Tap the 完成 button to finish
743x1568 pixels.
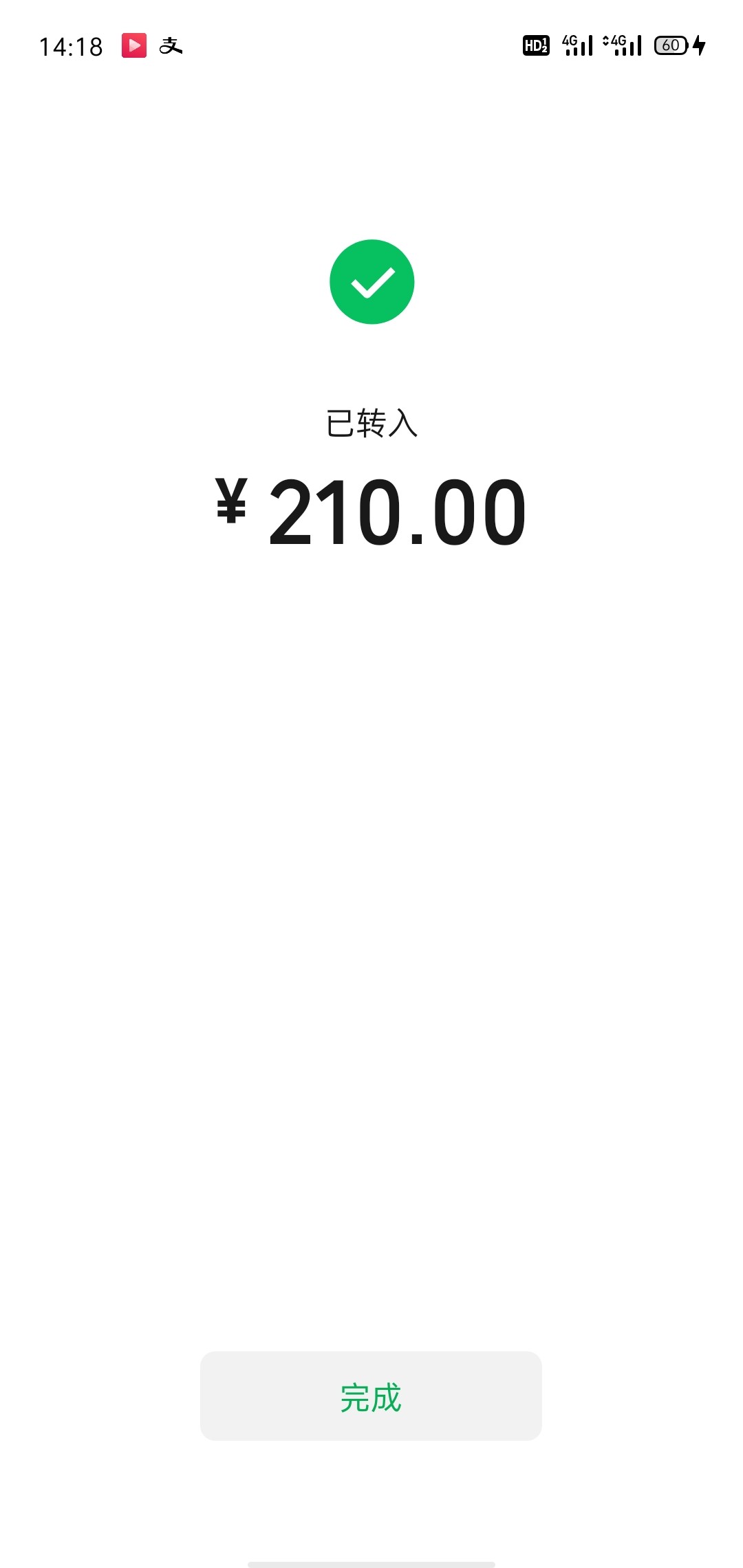tap(371, 1396)
